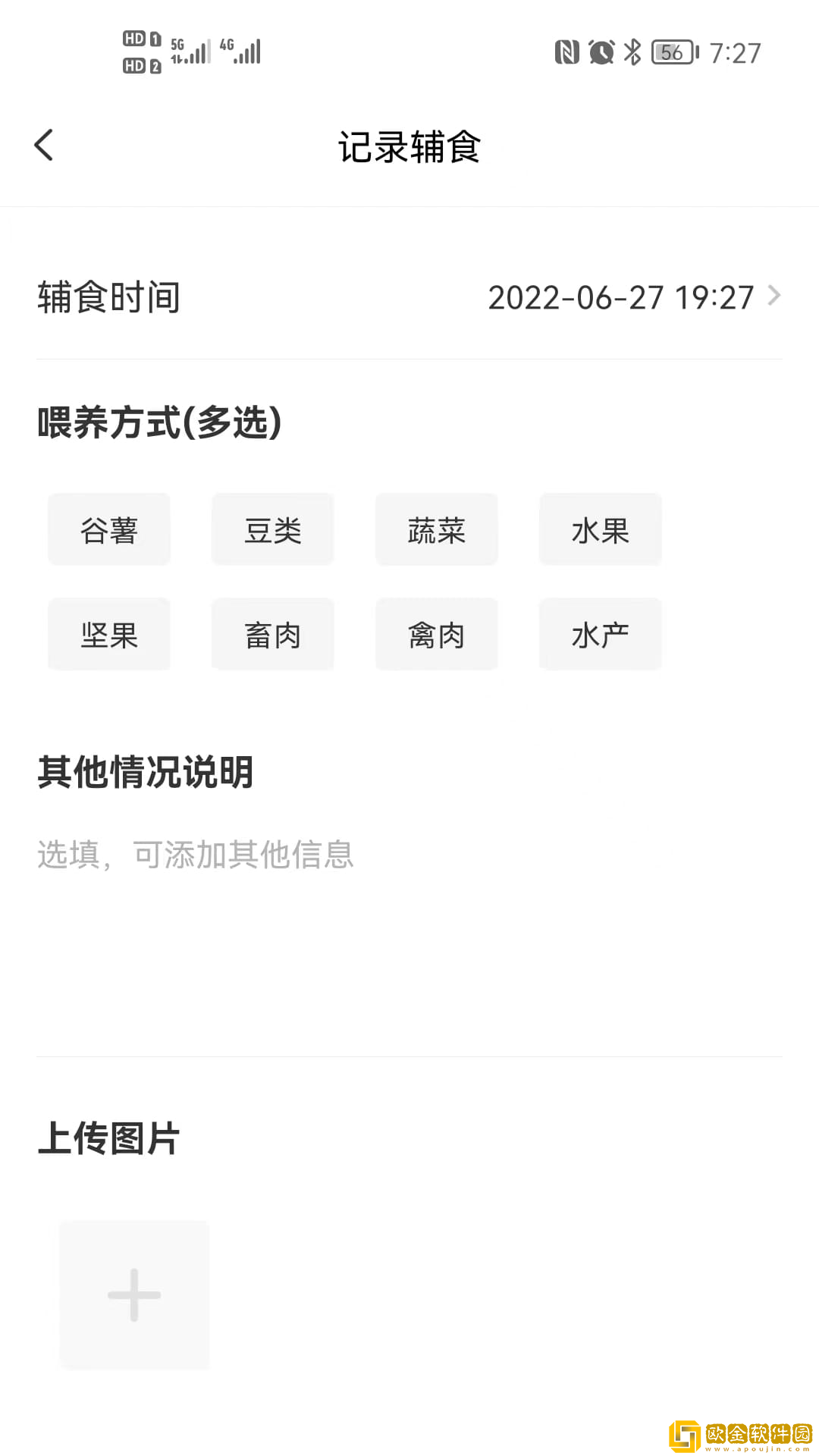
Task: Tap the back arrow to exit 记录辅食
Action: 43,144
